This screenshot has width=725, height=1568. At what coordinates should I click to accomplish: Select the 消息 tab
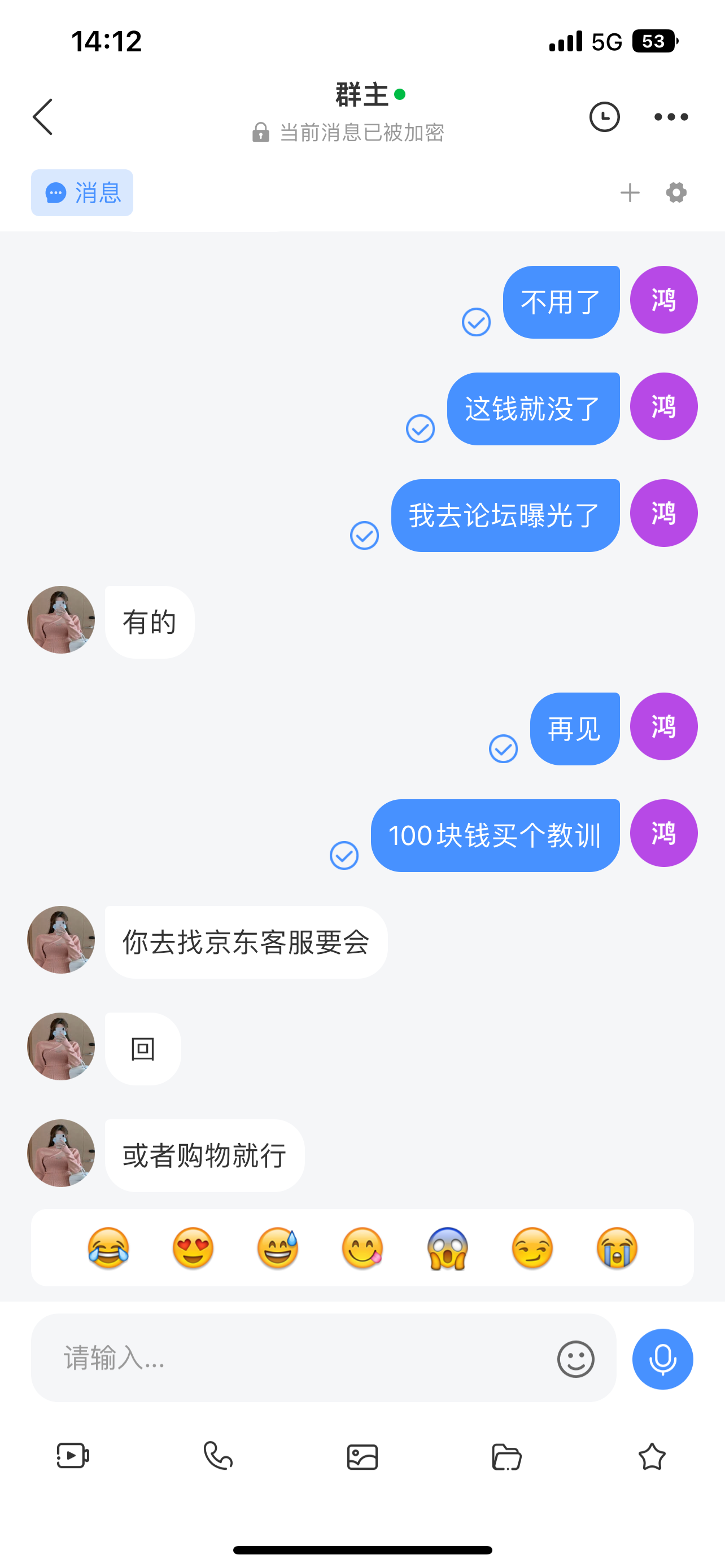[81, 193]
